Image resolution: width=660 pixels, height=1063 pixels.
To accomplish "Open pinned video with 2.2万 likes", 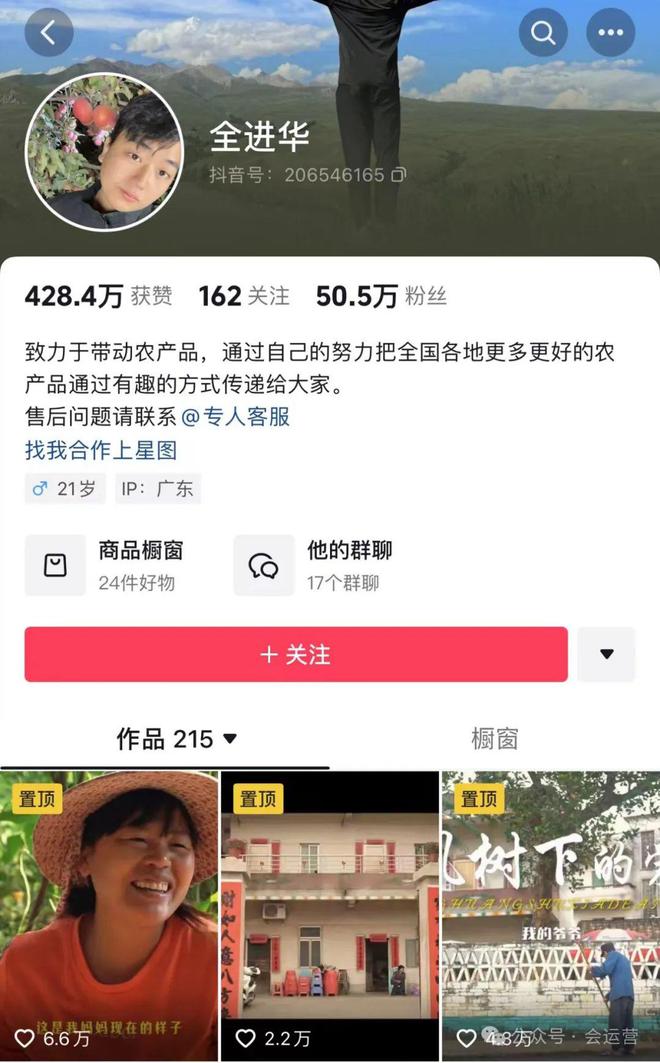I will point(330,915).
